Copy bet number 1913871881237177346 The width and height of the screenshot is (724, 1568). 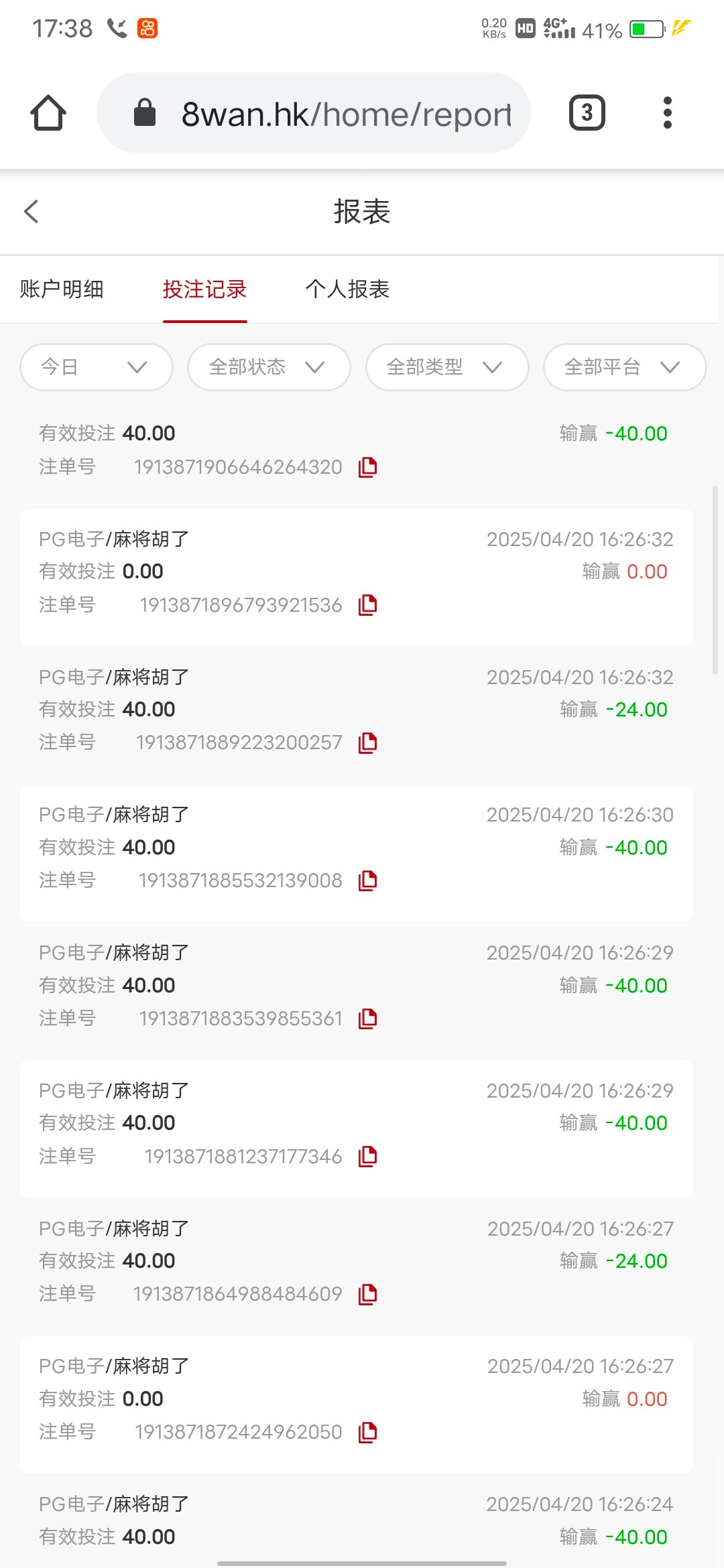(x=368, y=1157)
